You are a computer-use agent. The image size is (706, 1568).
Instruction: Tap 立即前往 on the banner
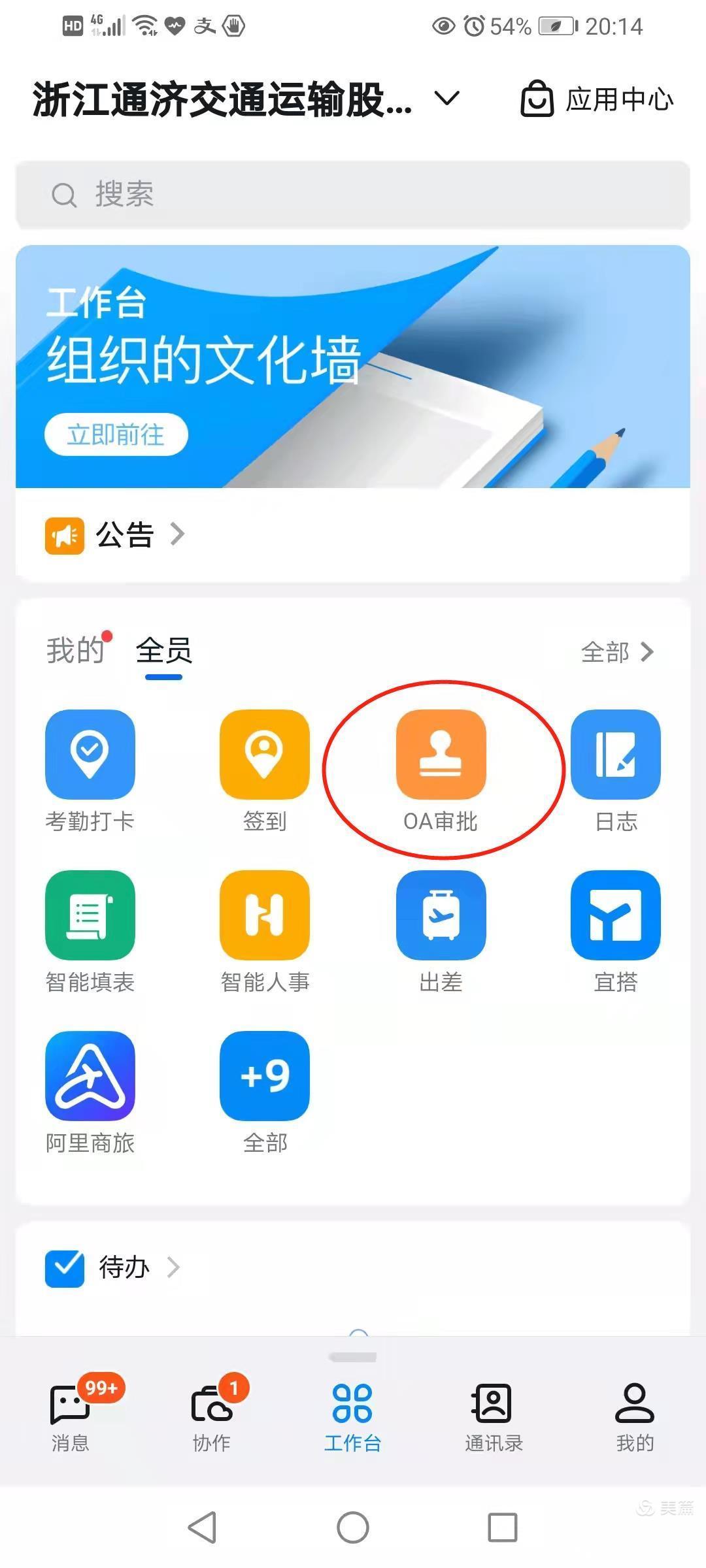[x=116, y=434]
